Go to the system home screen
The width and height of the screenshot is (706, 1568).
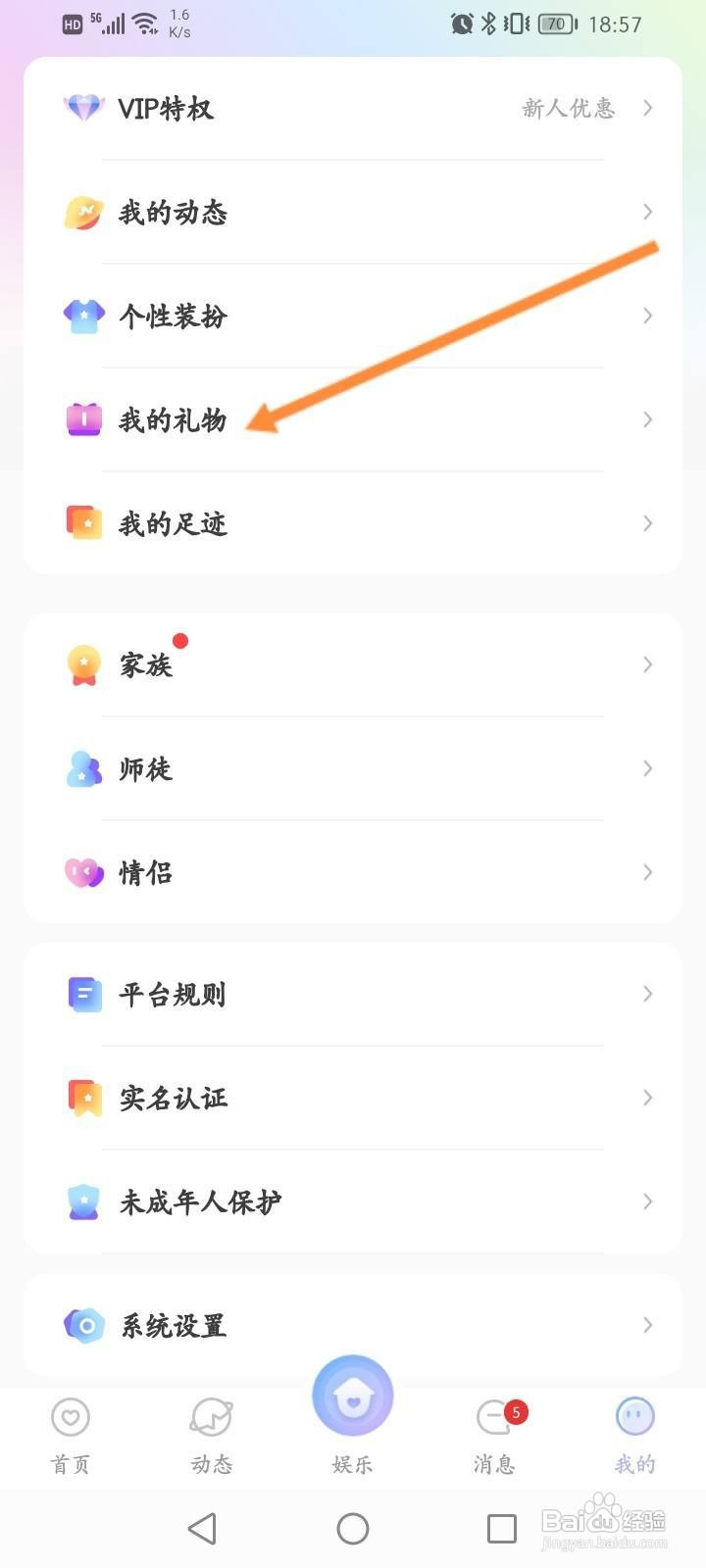point(353,1528)
